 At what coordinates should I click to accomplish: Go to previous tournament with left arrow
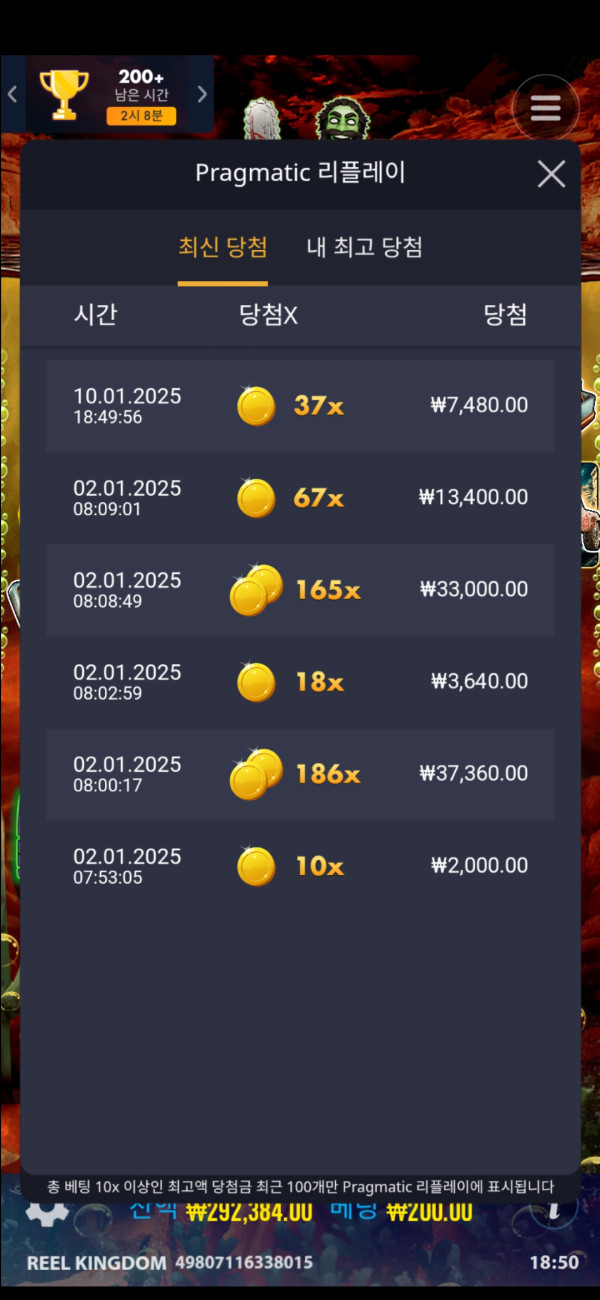click(13, 94)
